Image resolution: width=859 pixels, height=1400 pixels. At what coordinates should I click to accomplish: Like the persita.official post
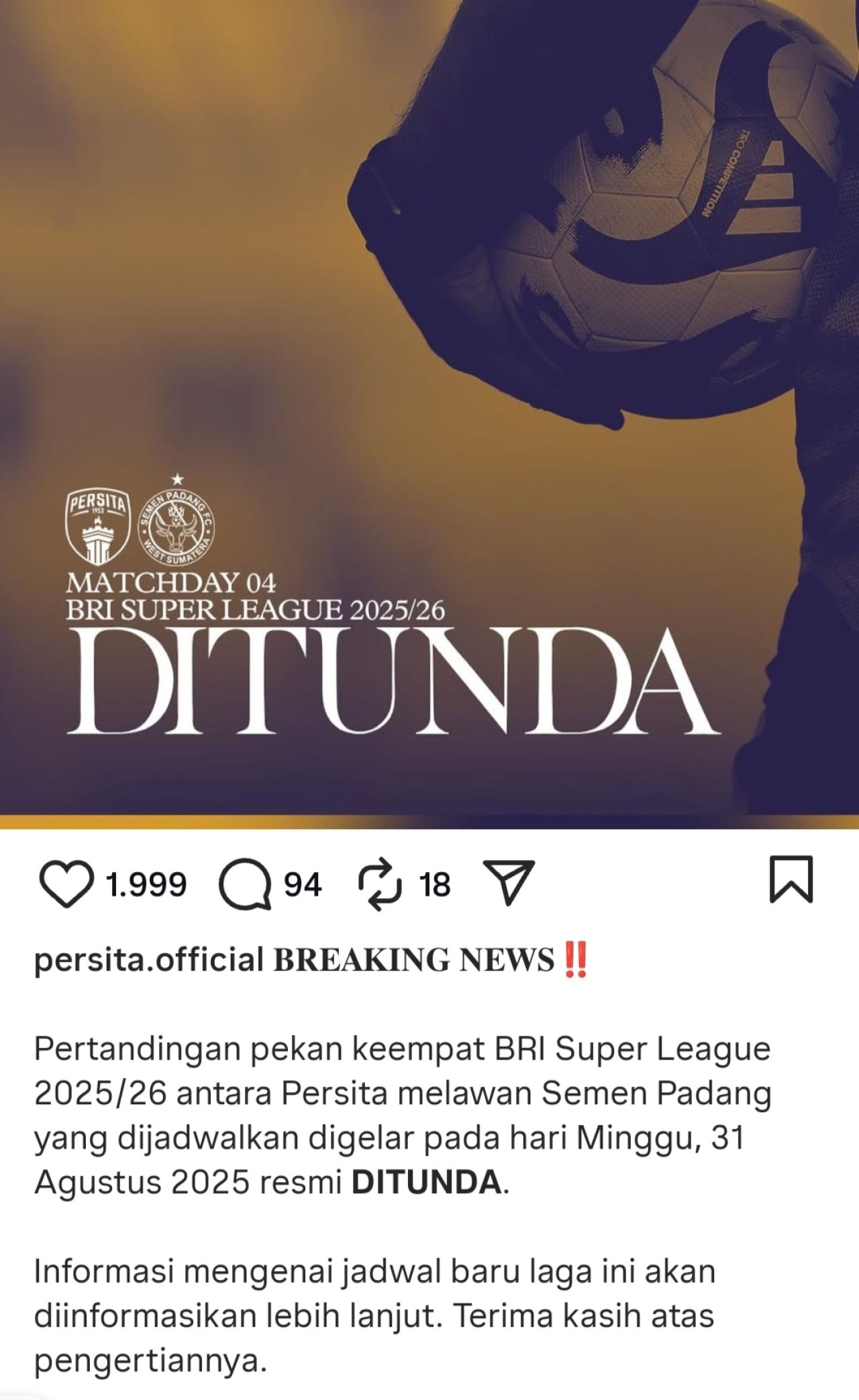pos(67,884)
